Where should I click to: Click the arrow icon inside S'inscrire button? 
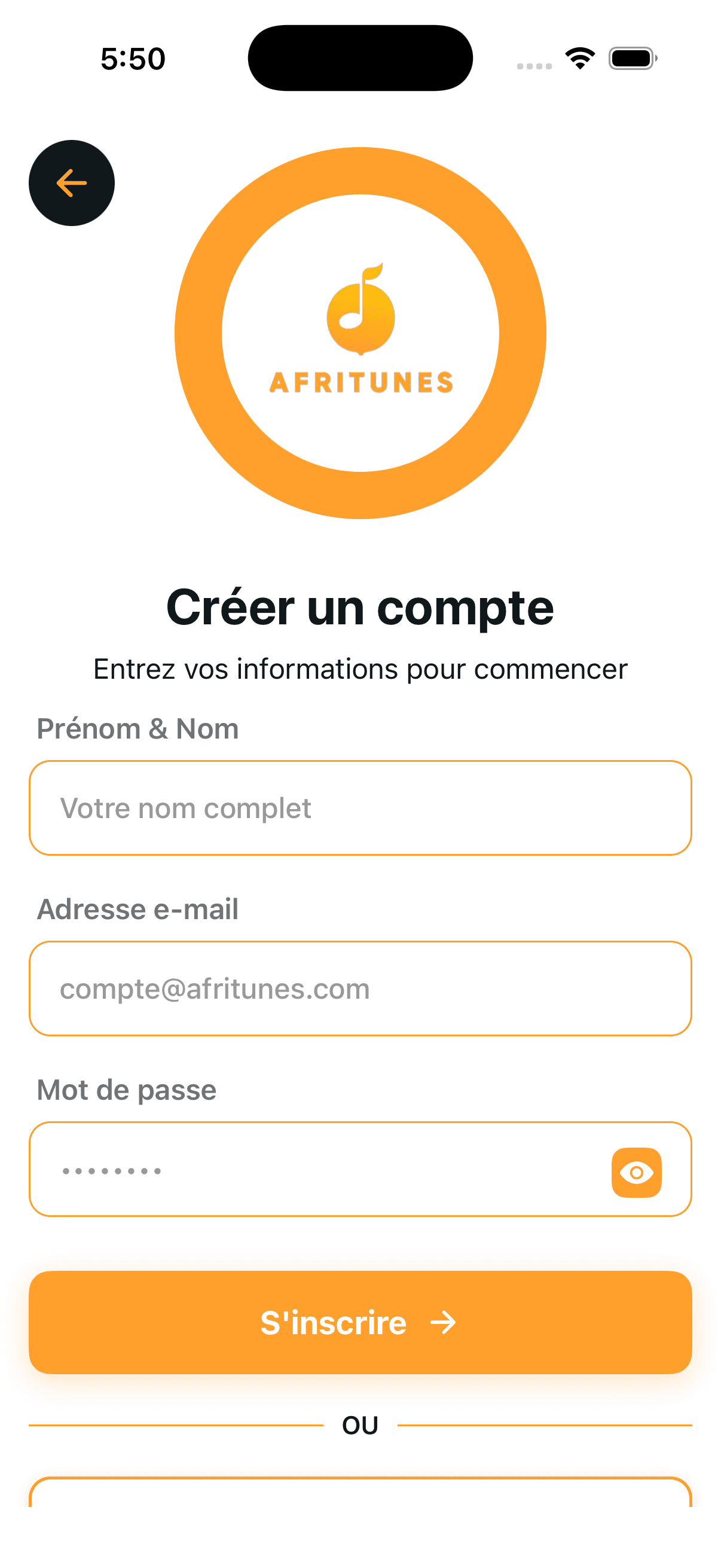tap(442, 1322)
